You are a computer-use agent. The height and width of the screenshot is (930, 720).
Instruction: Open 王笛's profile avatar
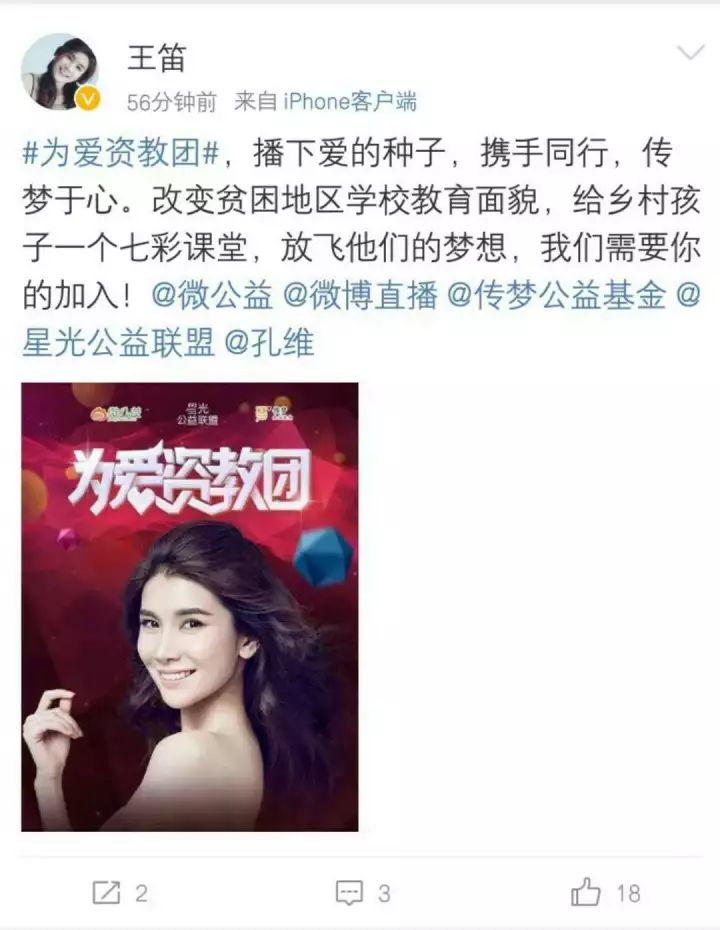60,72
